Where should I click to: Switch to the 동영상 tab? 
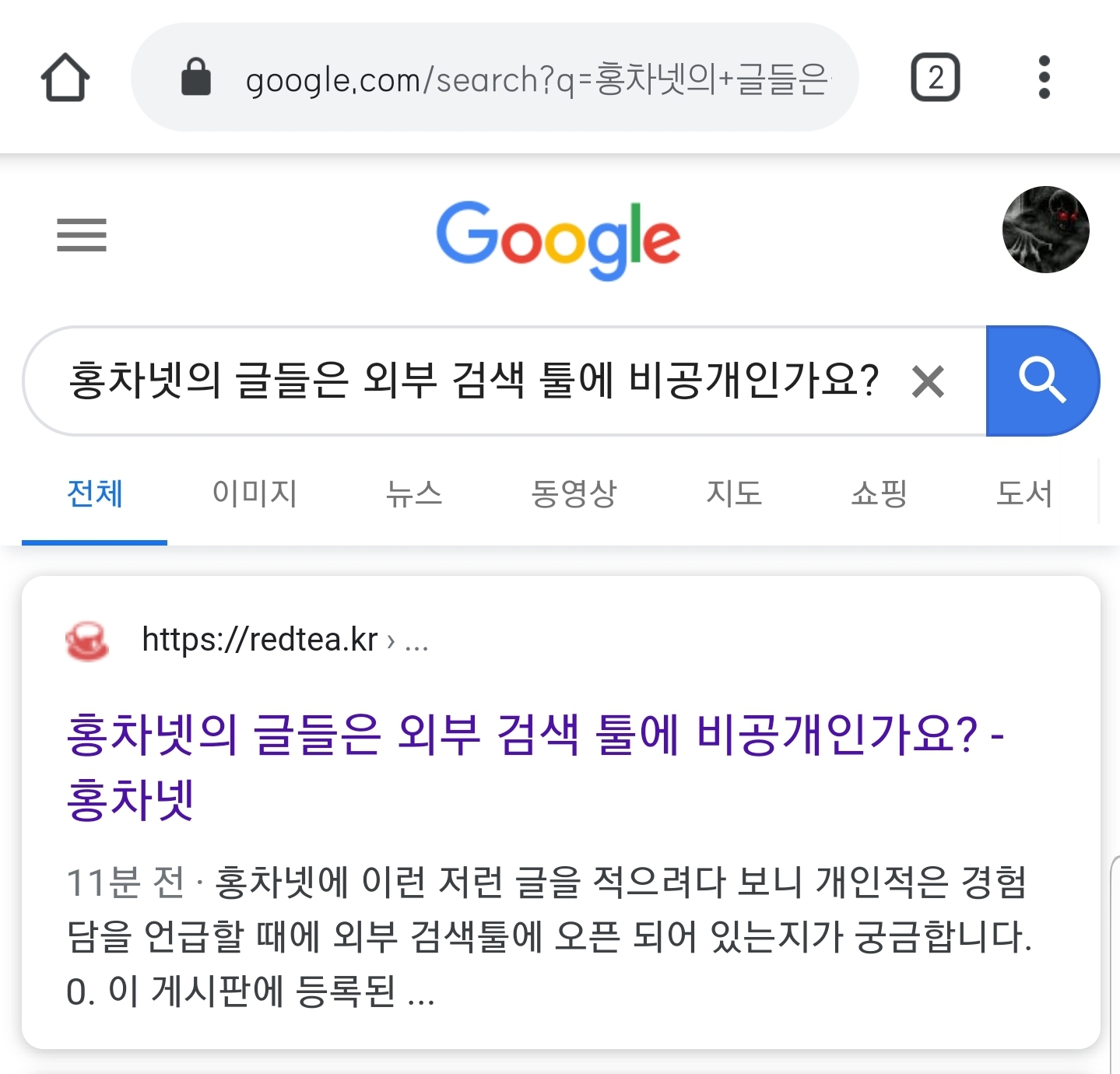pos(574,493)
